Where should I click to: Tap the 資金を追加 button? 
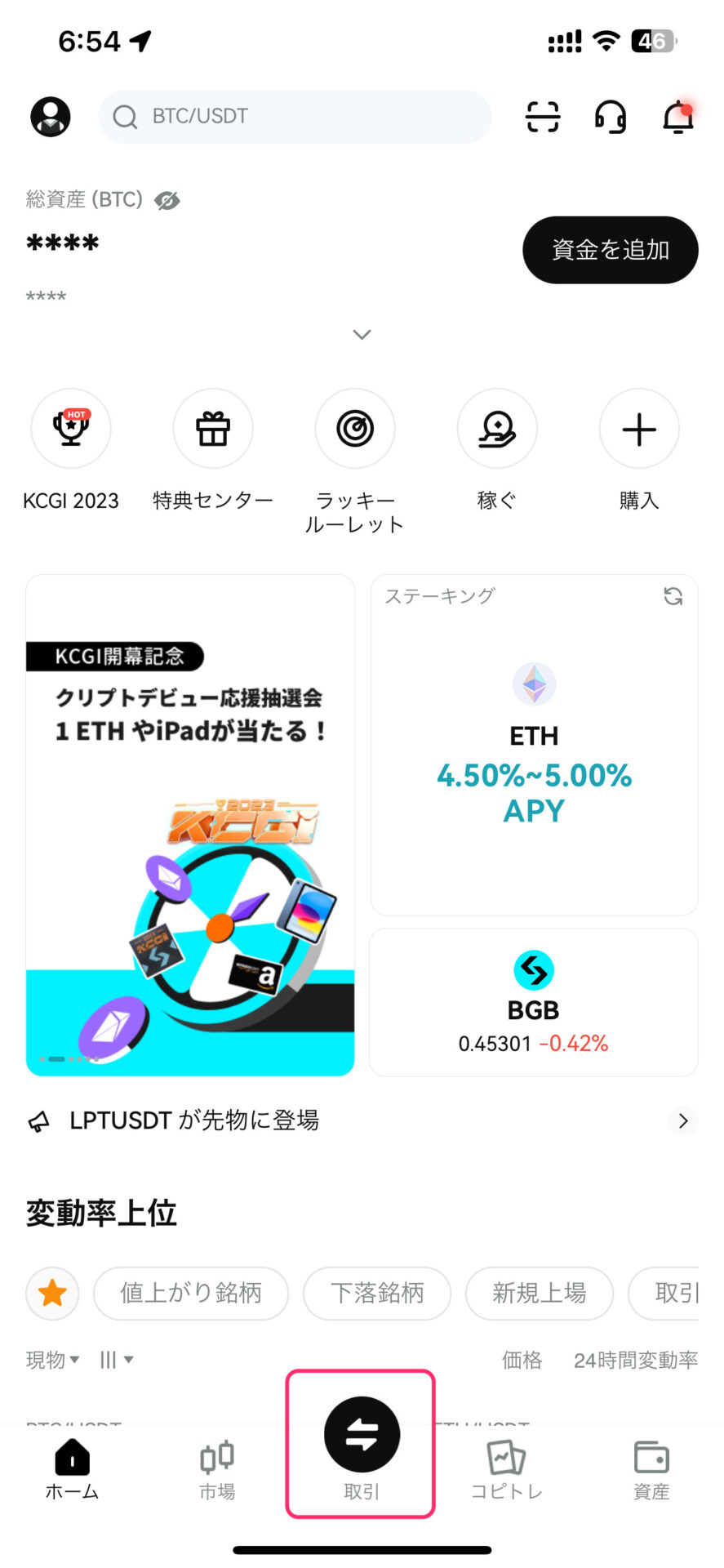pos(611,250)
